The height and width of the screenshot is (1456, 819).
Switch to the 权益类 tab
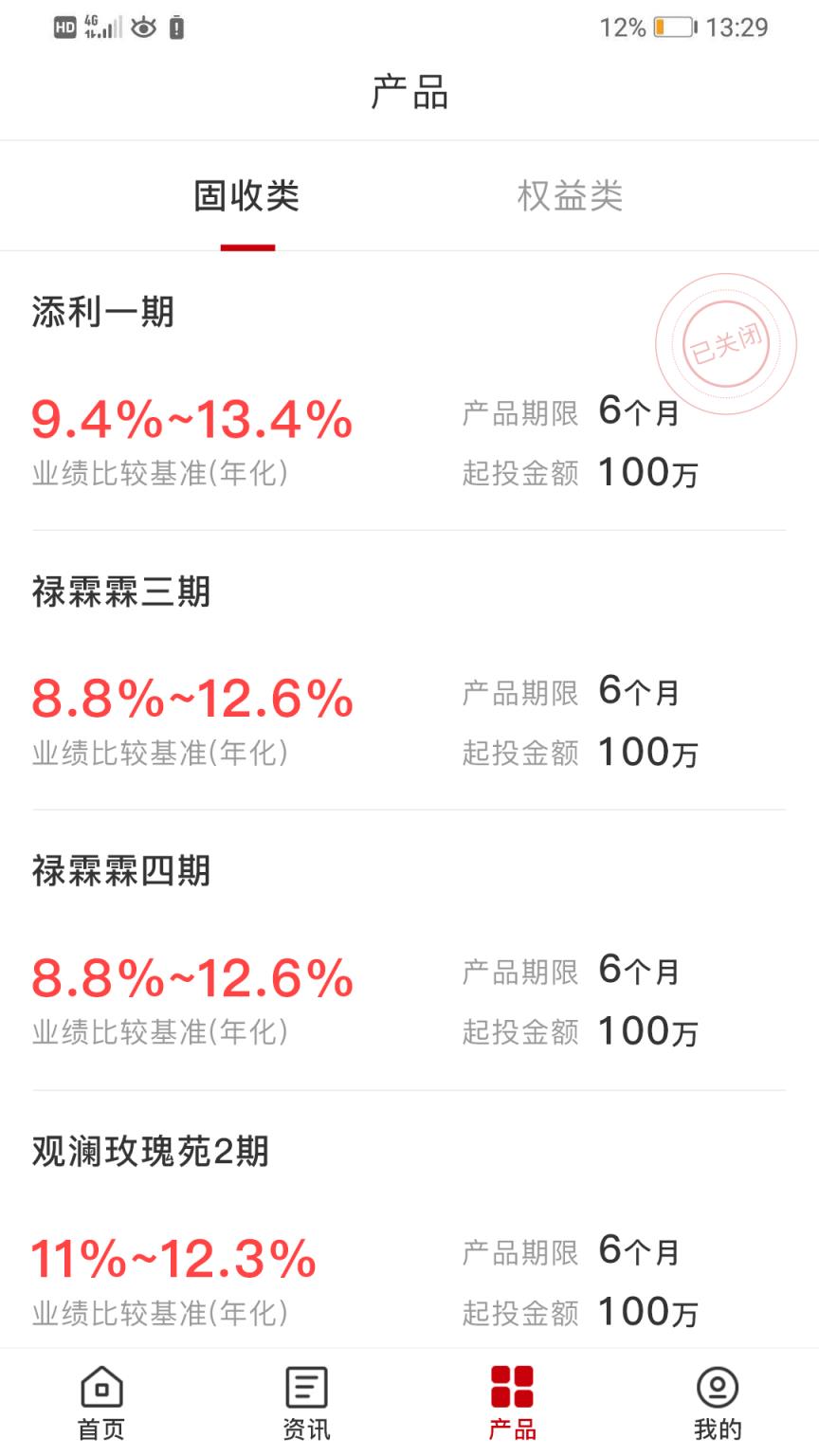click(571, 195)
